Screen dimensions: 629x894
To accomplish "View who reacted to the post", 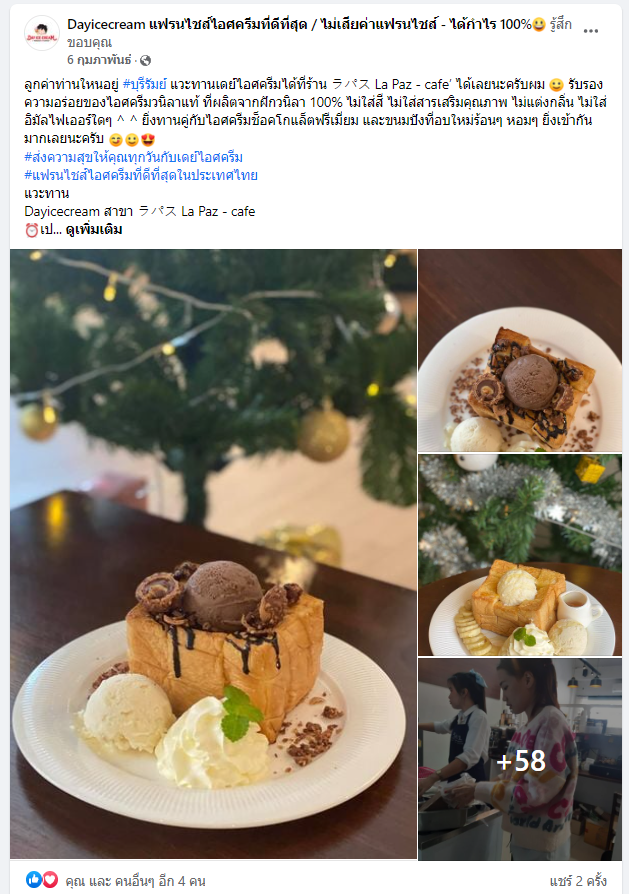I will click(x=135, y=881).
